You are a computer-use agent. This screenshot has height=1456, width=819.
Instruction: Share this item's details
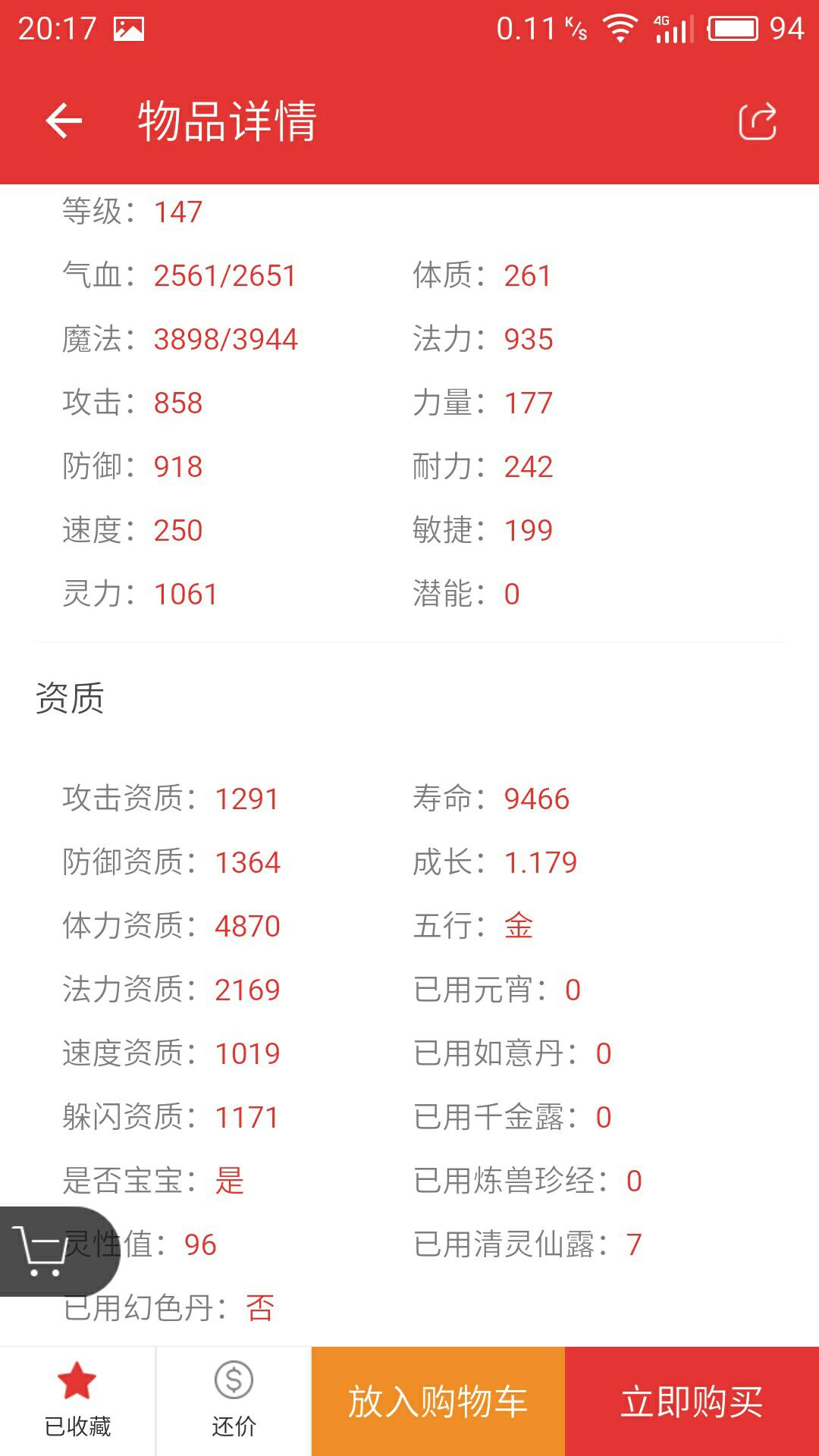758,121
